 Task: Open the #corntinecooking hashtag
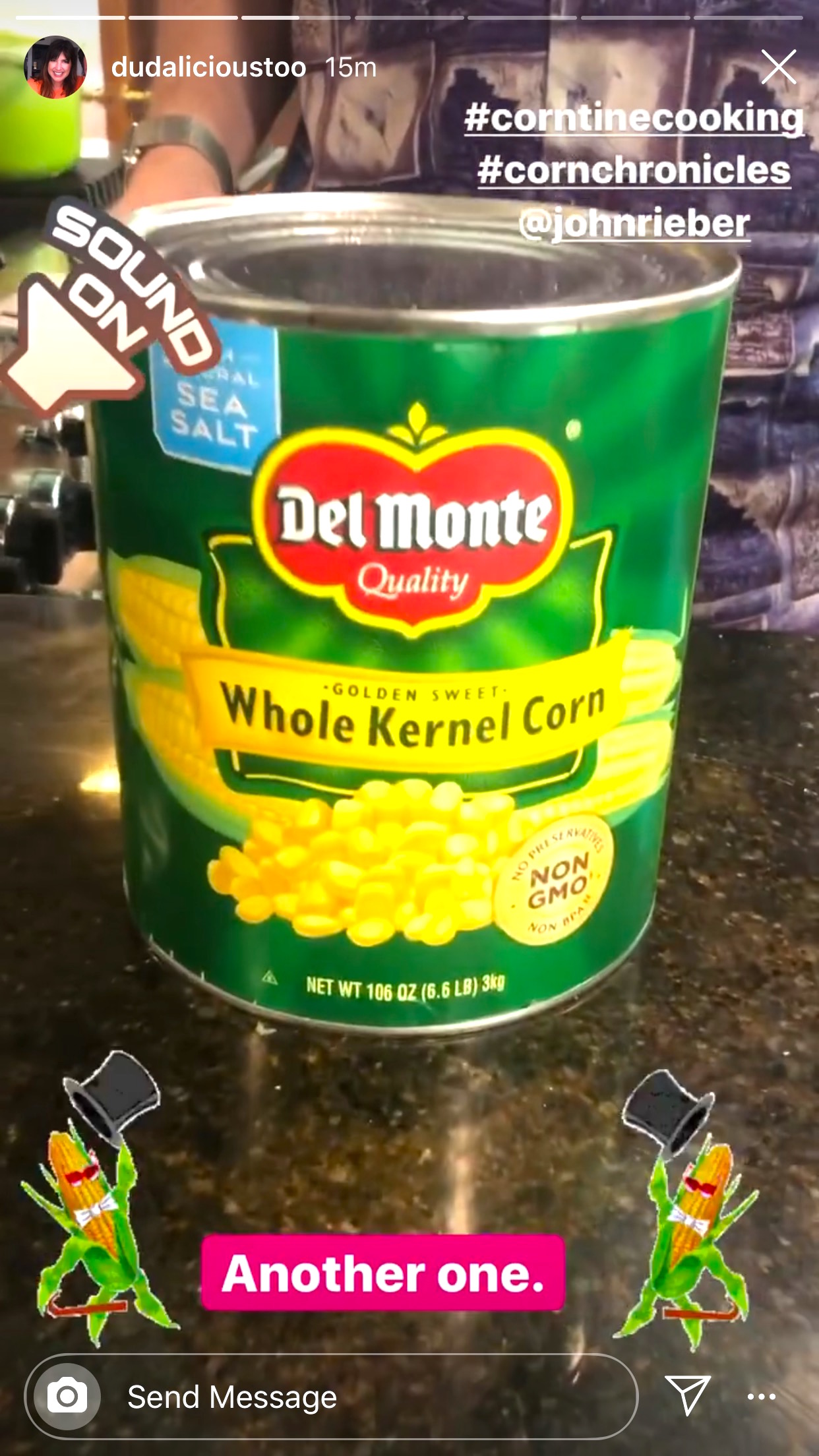click(x=634, y=118)
